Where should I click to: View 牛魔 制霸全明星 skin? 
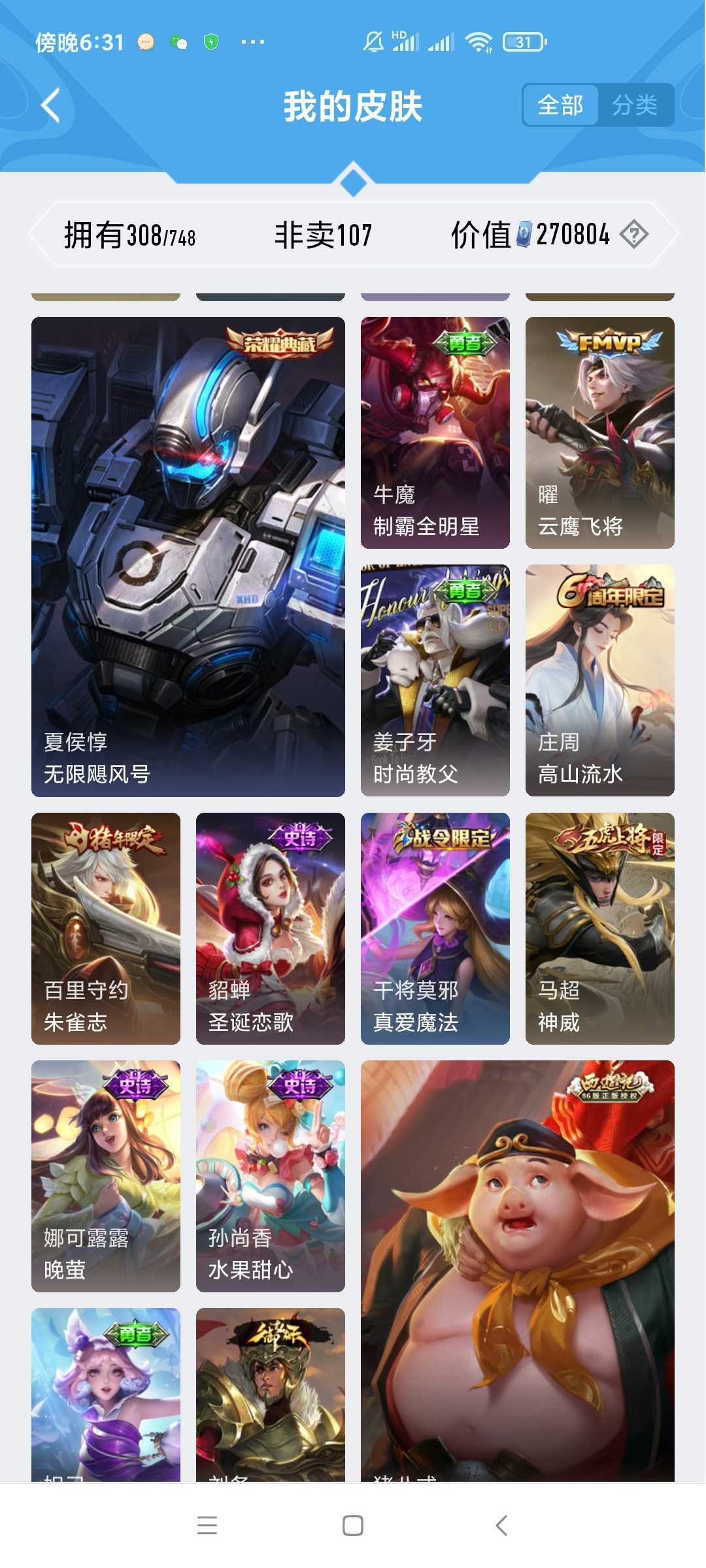coord(435,432)
